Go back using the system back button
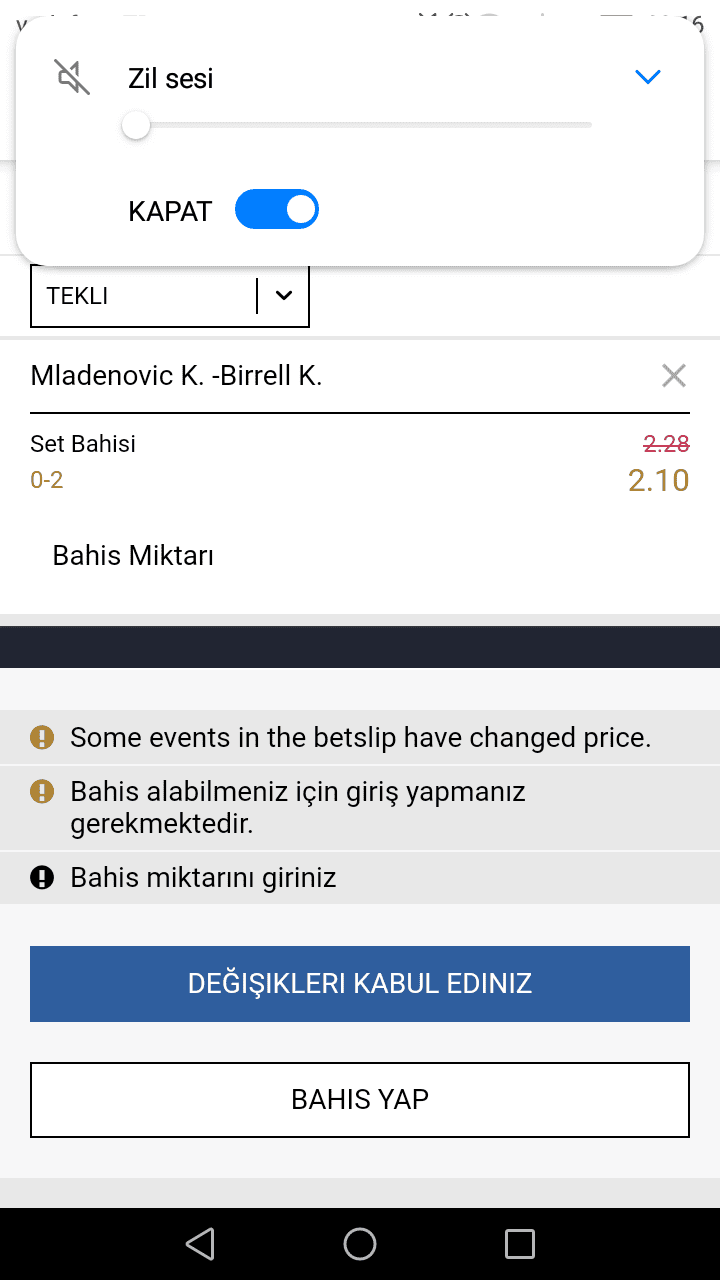 click(200, 1244)
